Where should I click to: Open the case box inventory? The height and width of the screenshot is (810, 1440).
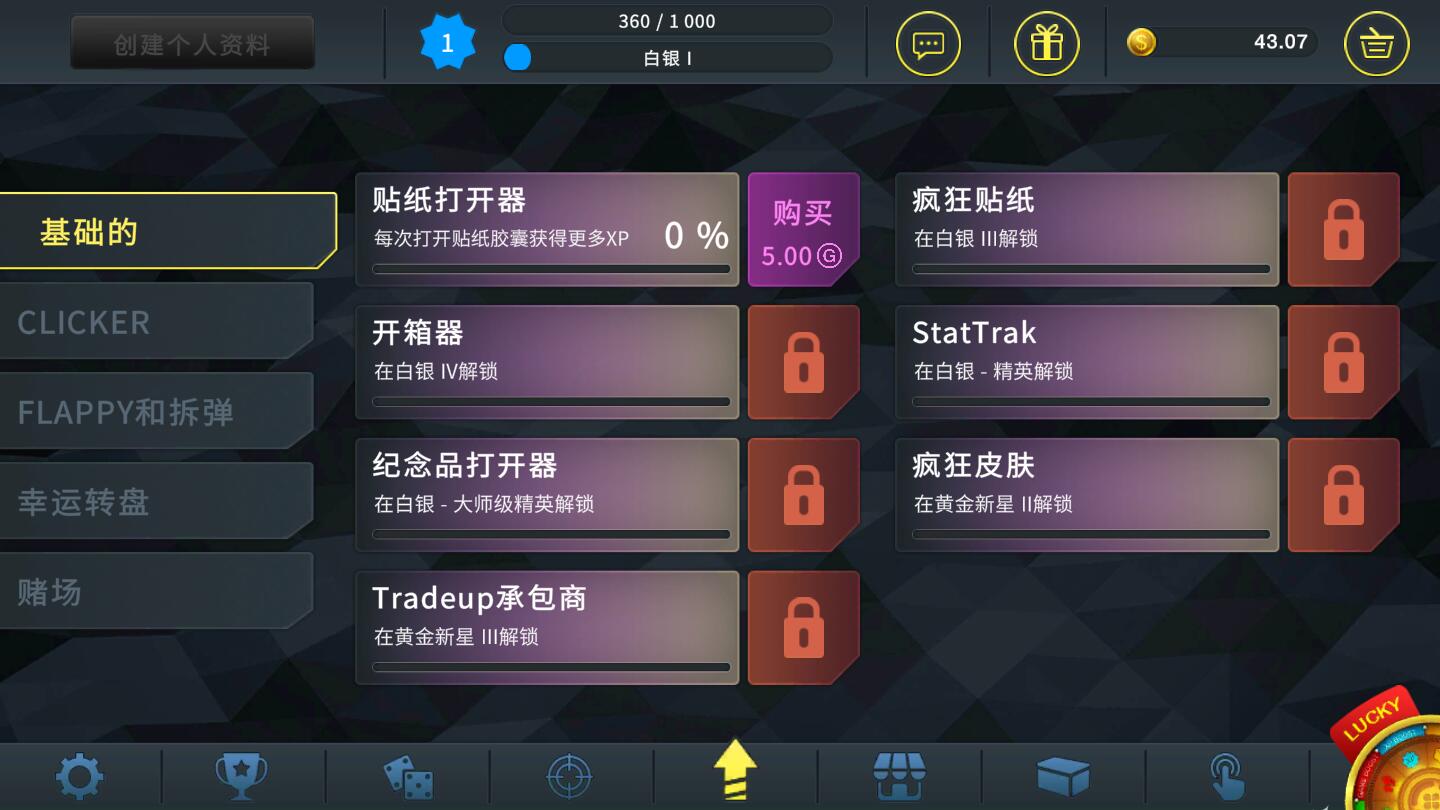pos(1062,777)
